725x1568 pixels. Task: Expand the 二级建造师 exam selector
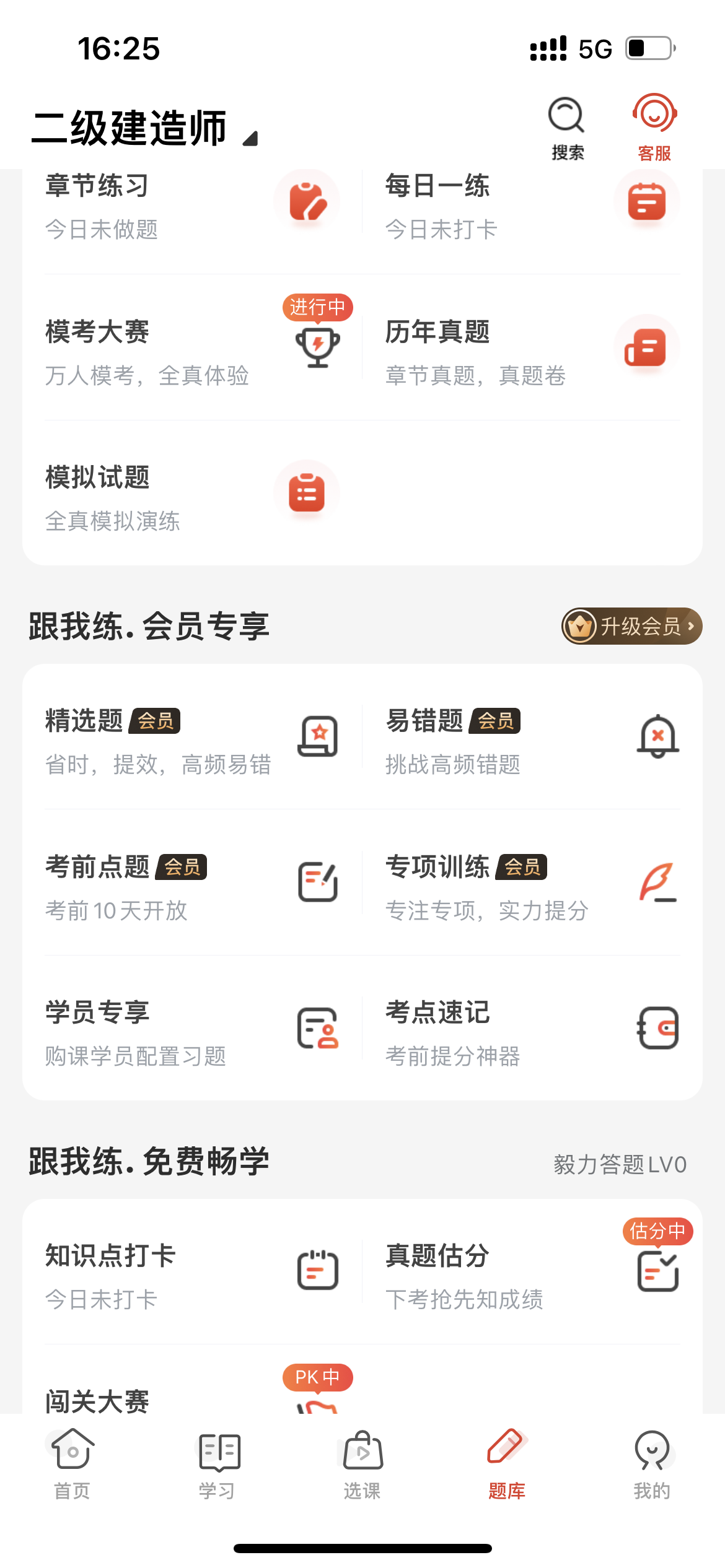(144, 129)
